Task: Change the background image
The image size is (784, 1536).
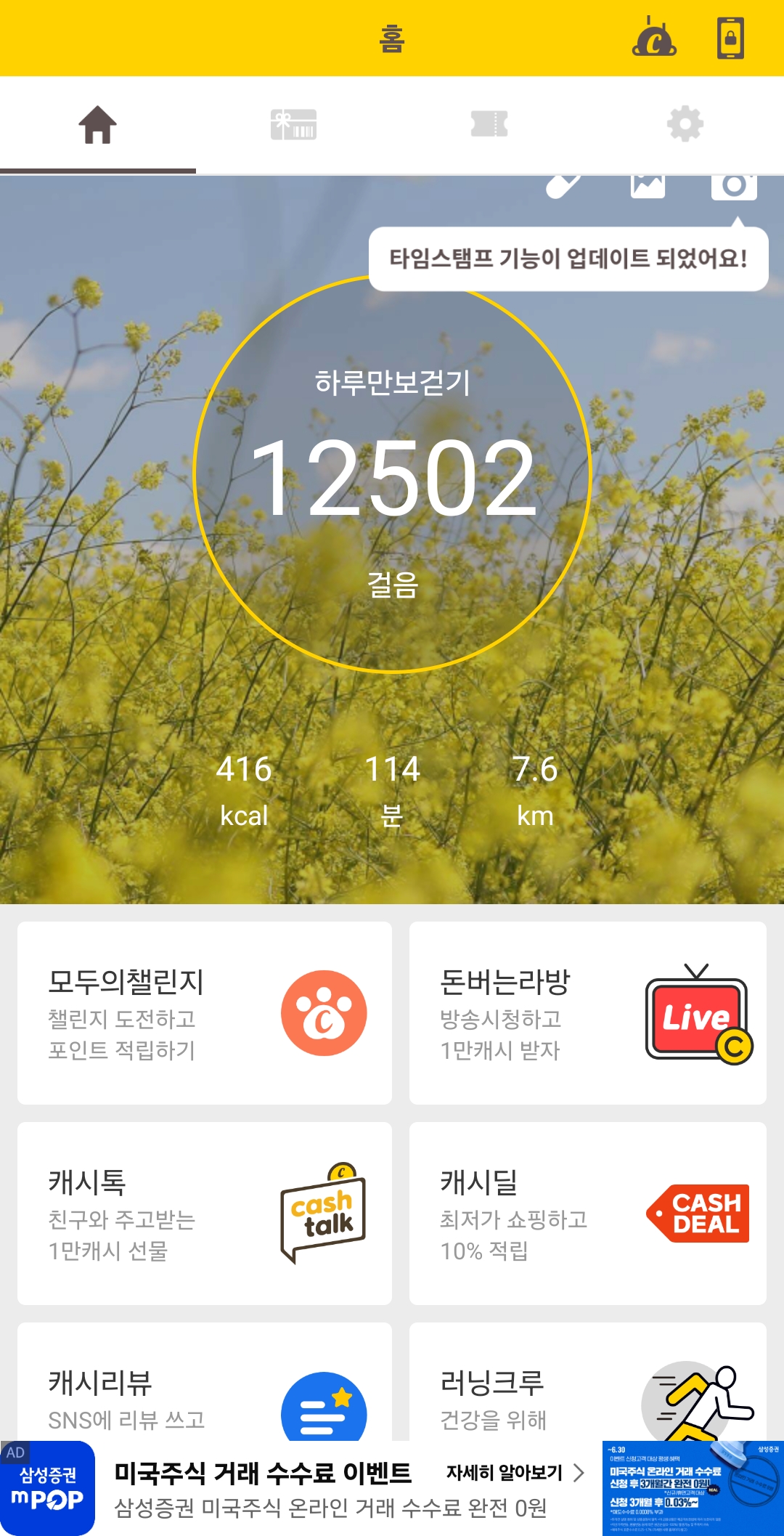Action: click(648, 186)
